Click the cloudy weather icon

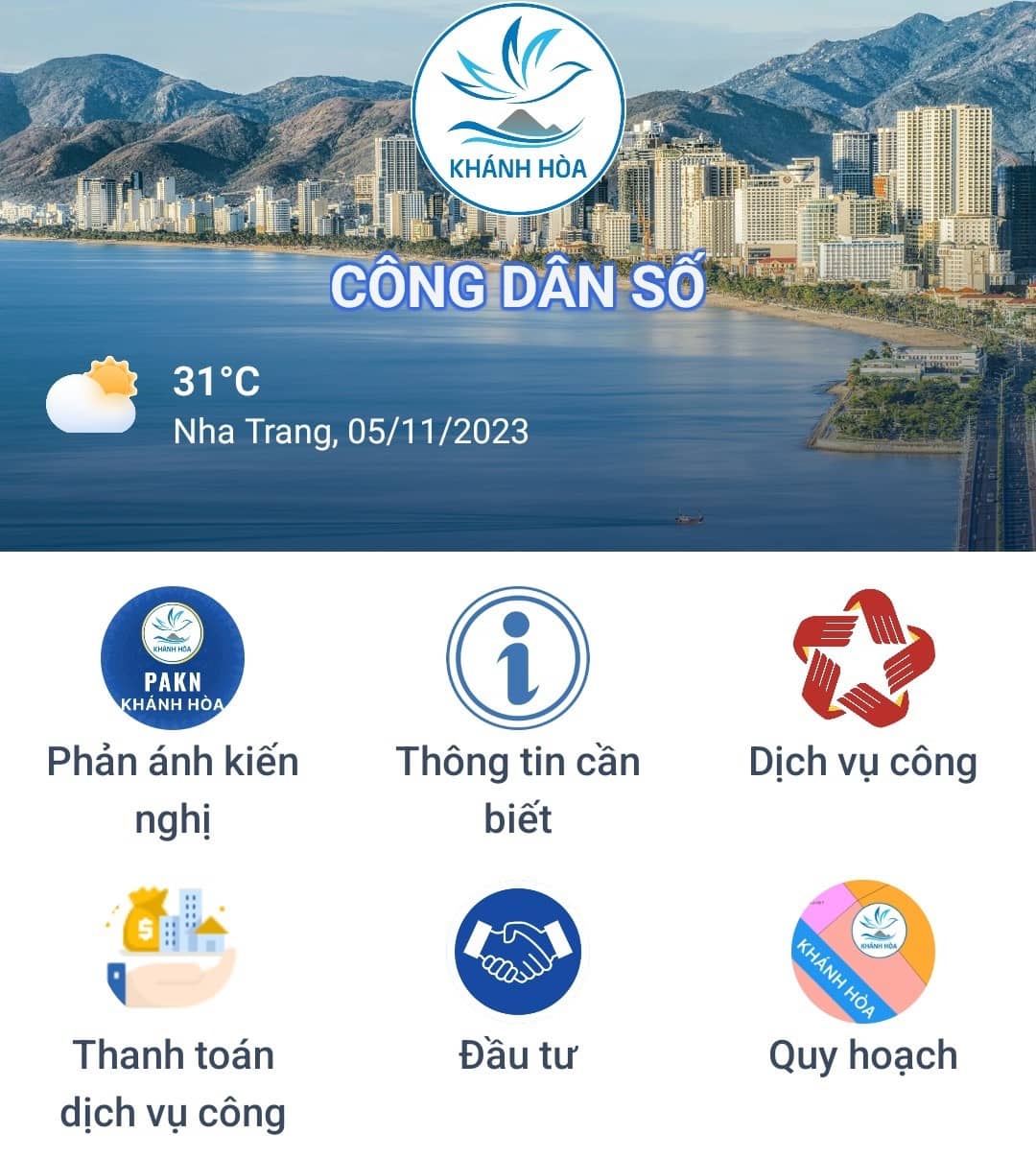(x=96, y=395)
